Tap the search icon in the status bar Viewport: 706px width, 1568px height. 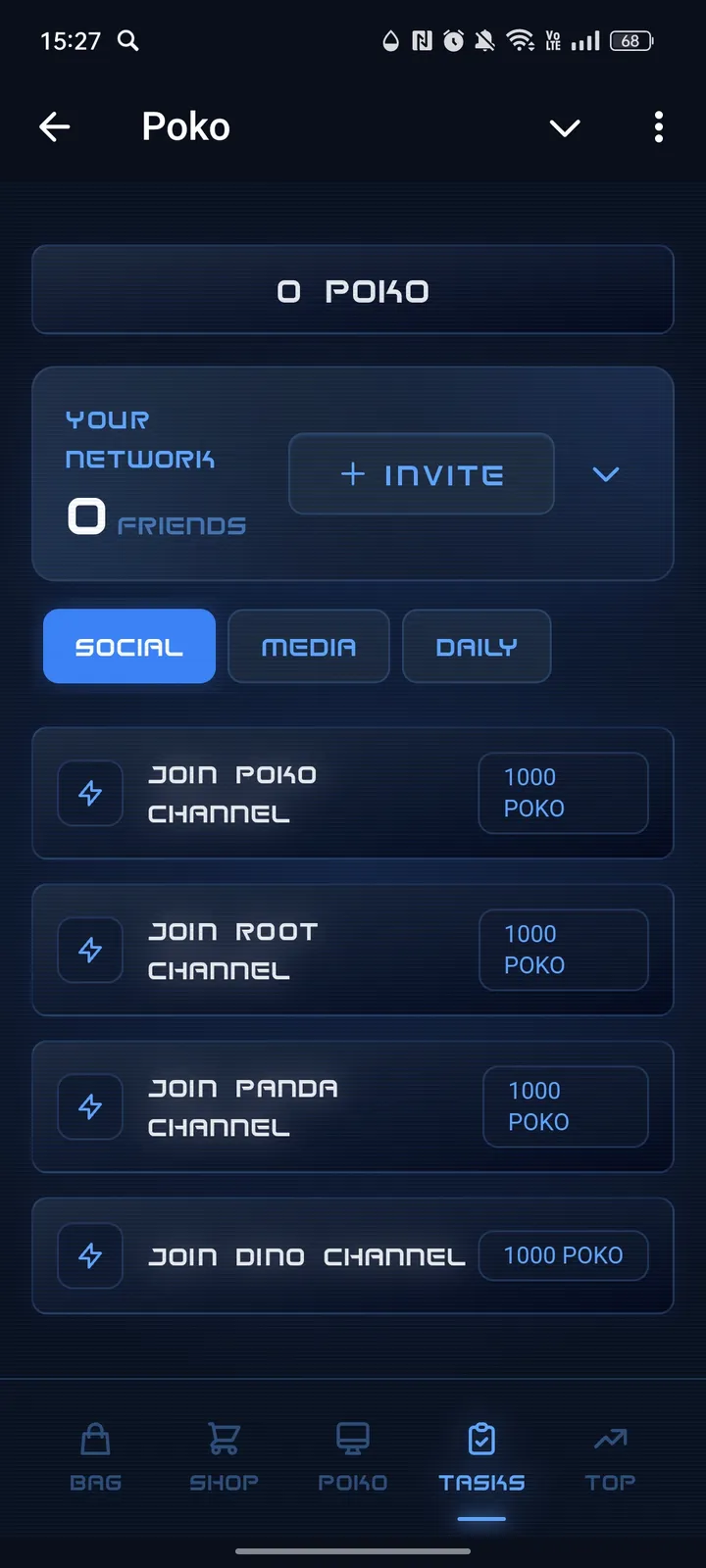[x=126, y=41]
